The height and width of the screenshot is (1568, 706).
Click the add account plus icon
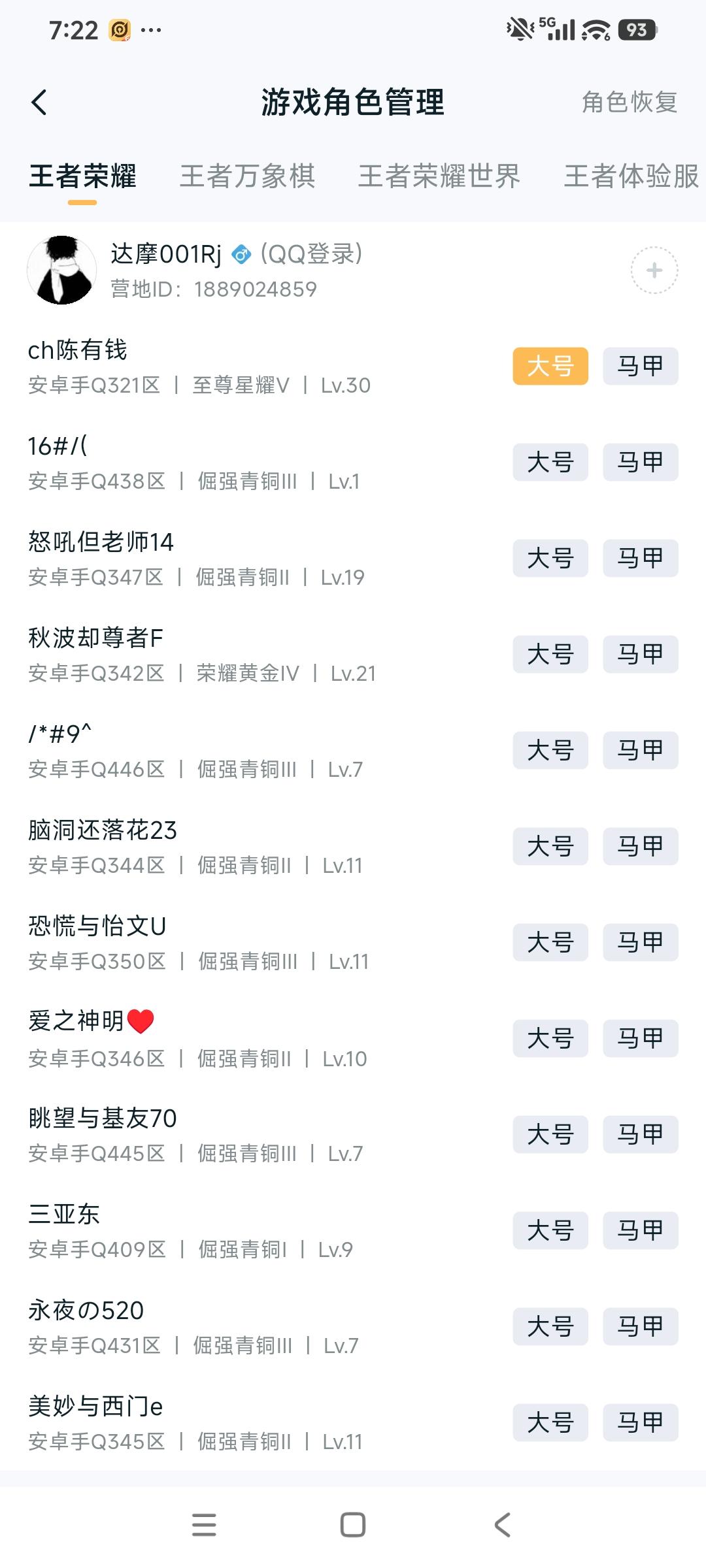(x=653, y=270)
